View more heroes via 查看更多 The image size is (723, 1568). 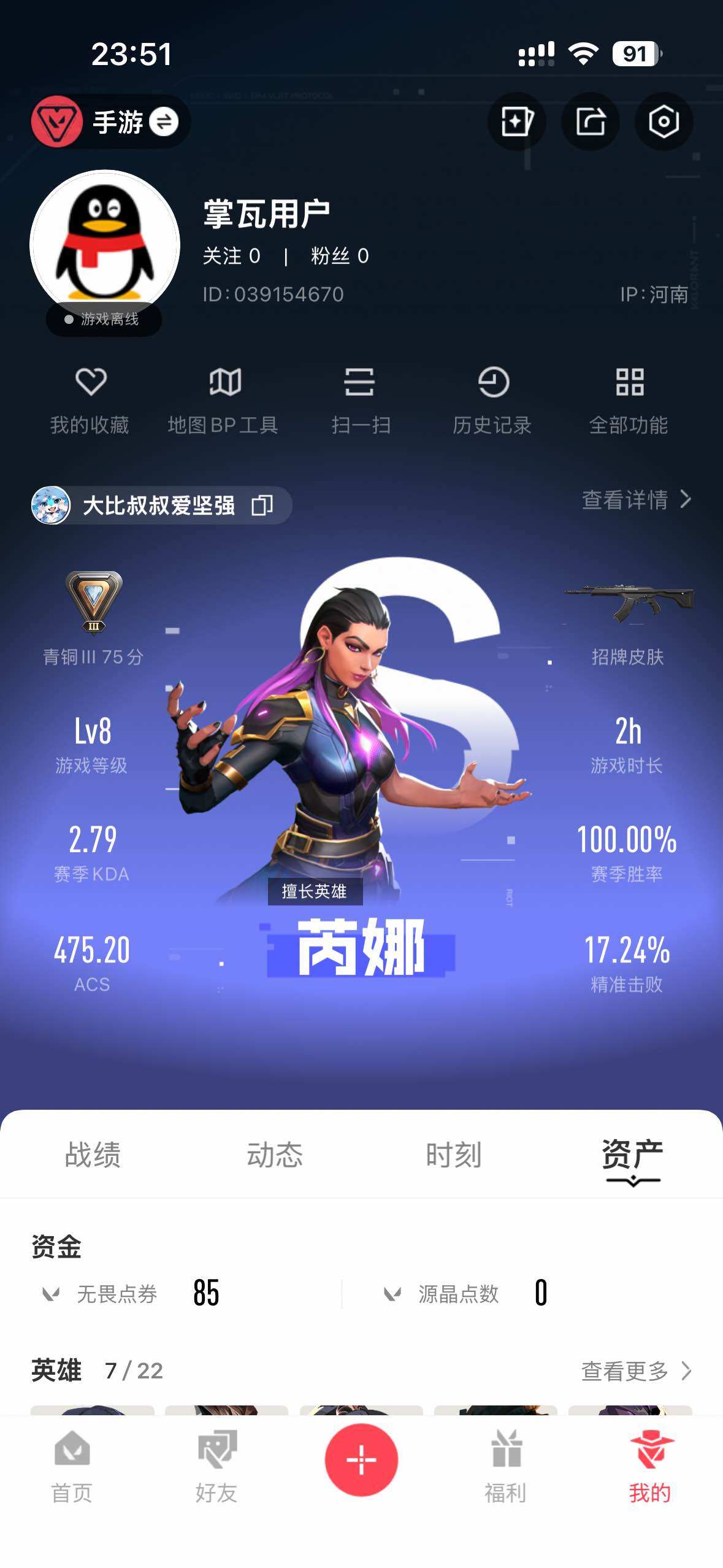coord(637,1370)
